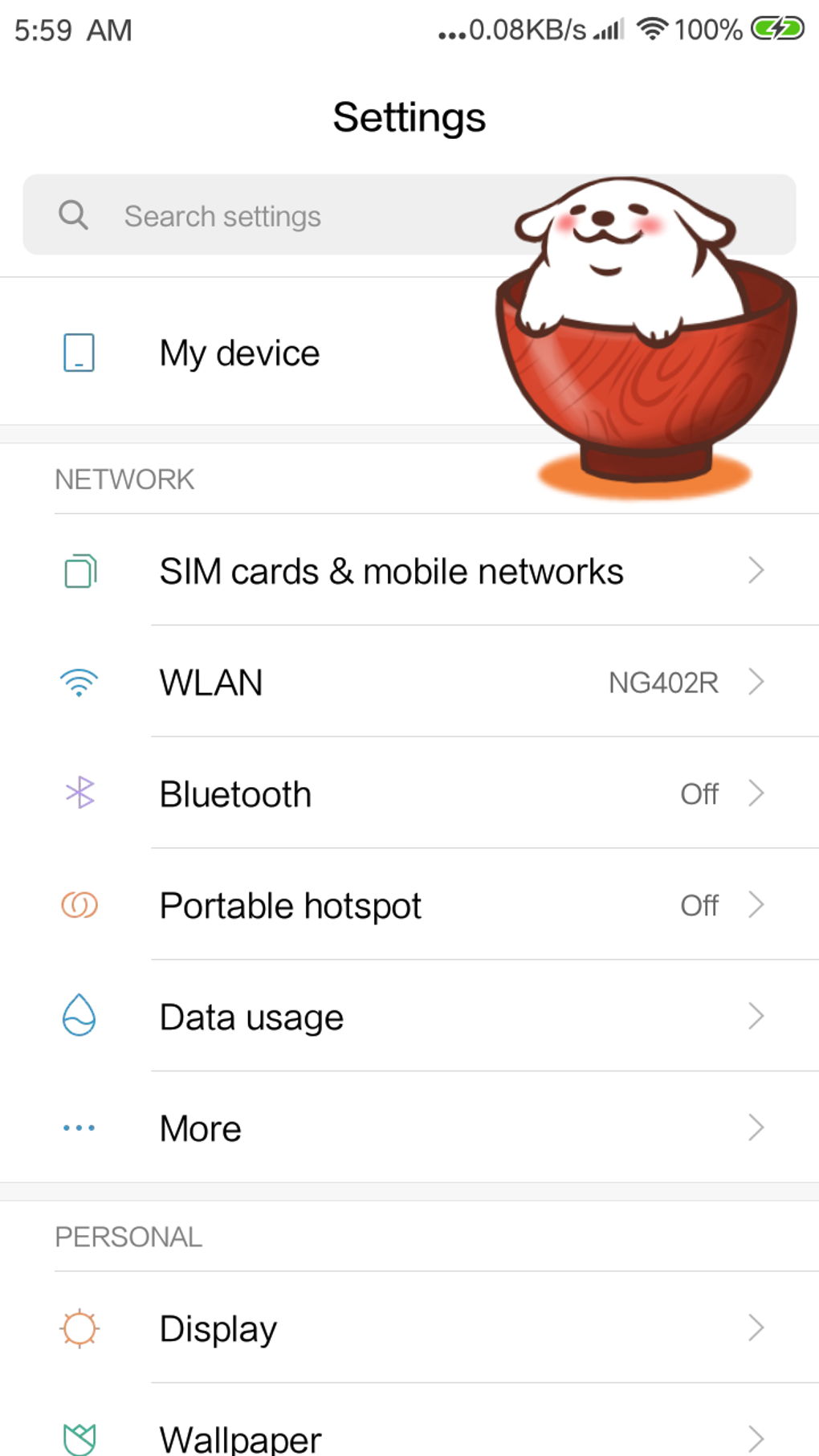Screen dimensions: 819x1456
Task: Open WLAN details via its chevron
Action: point(756,682)
